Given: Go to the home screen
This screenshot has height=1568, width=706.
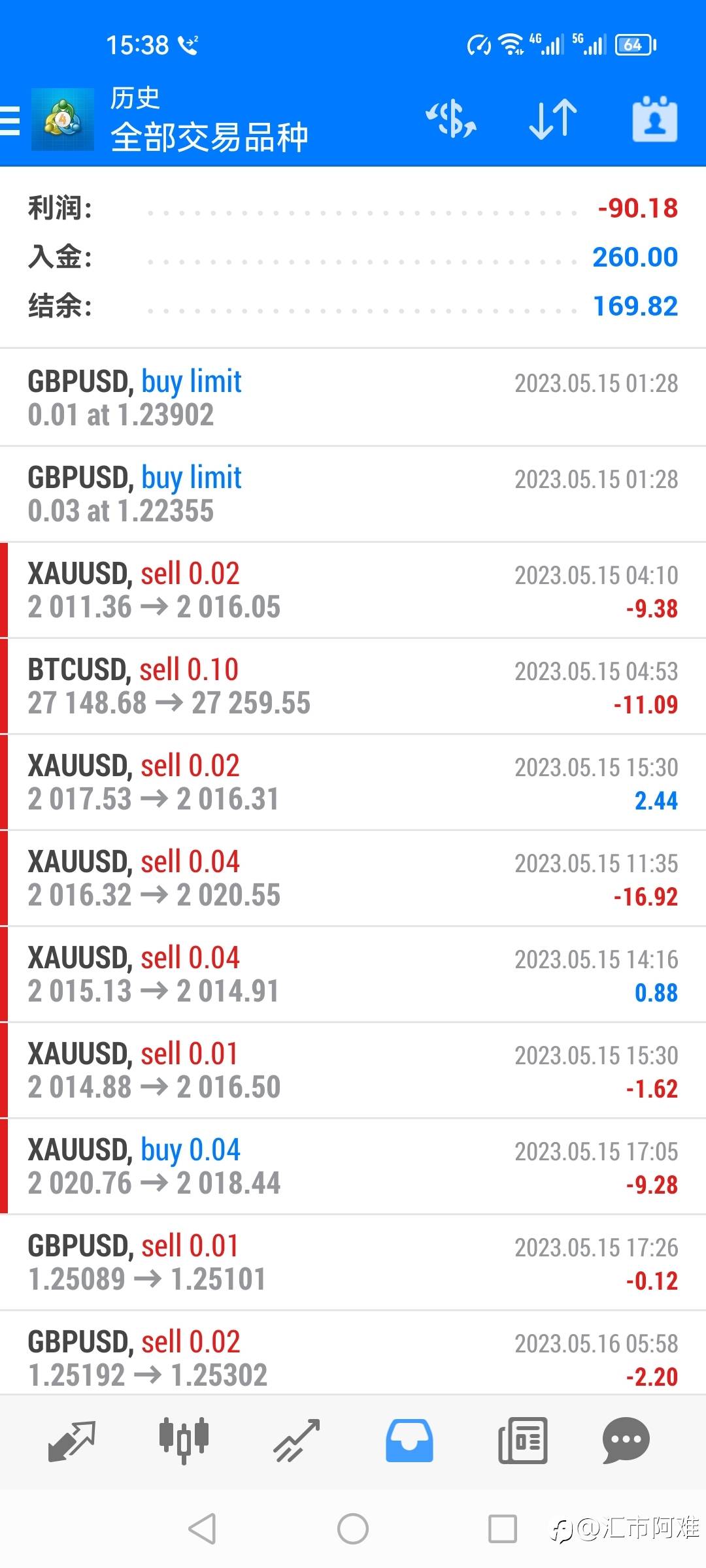Looking at the screenshot, I should (353, 1529).
